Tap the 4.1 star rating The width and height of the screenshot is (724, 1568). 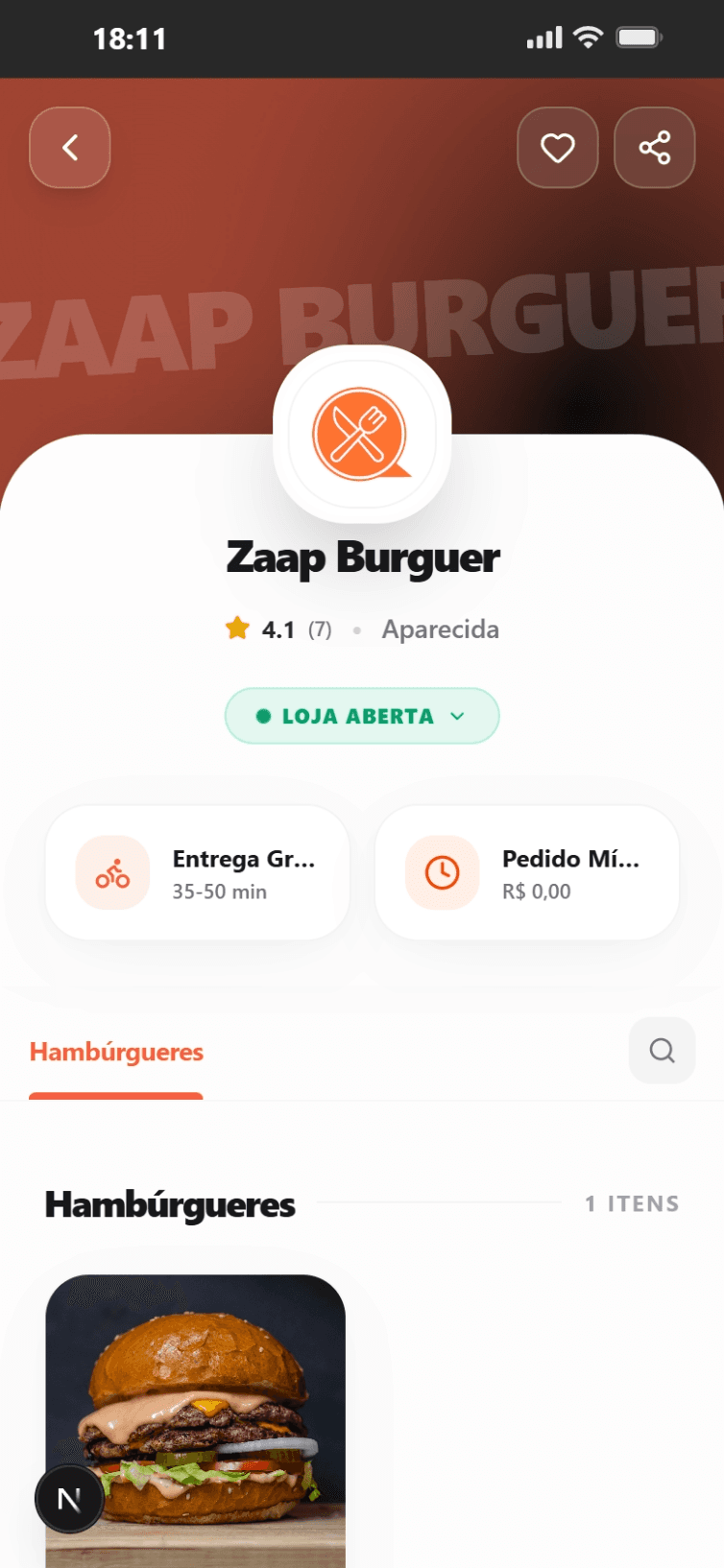tap(278, 629)
